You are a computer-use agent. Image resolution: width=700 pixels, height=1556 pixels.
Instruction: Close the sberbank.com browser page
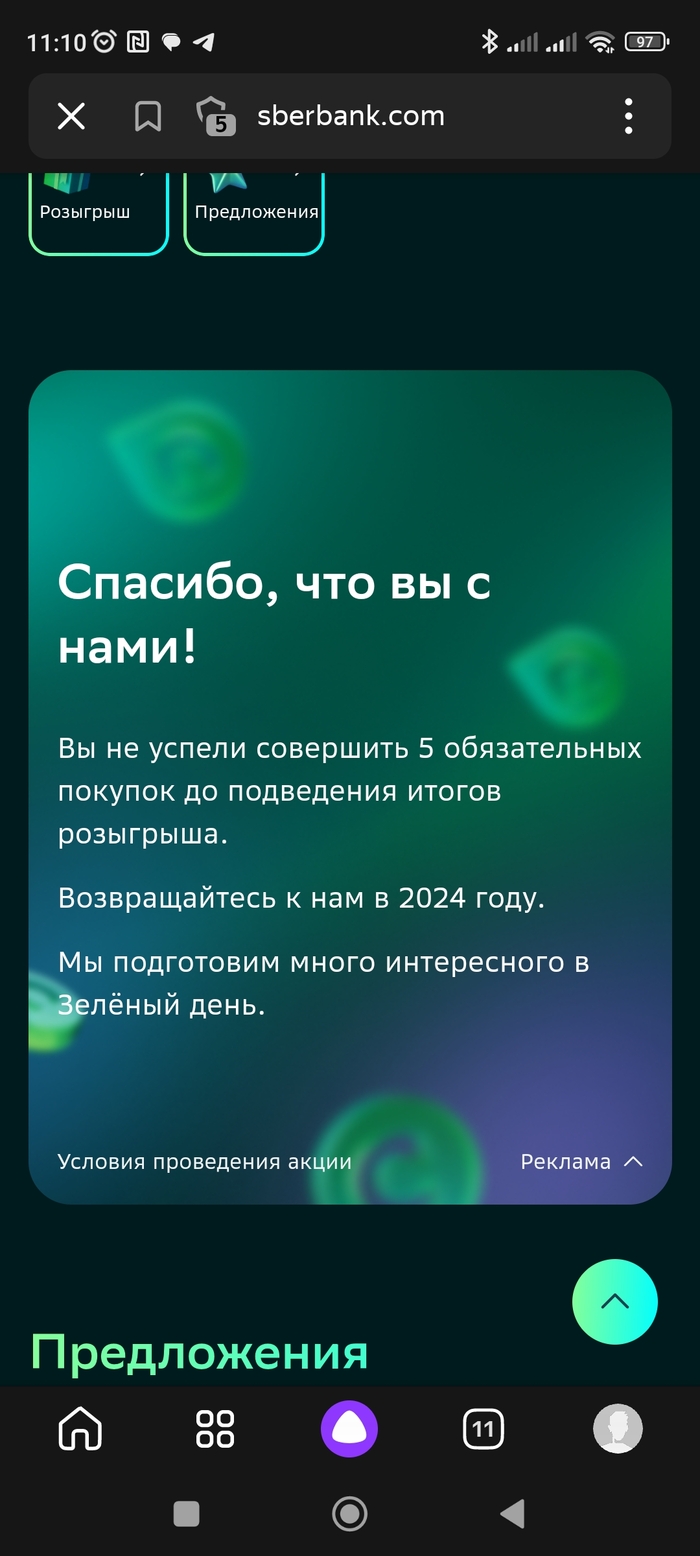pyautogui.click(x=71, y=117)
